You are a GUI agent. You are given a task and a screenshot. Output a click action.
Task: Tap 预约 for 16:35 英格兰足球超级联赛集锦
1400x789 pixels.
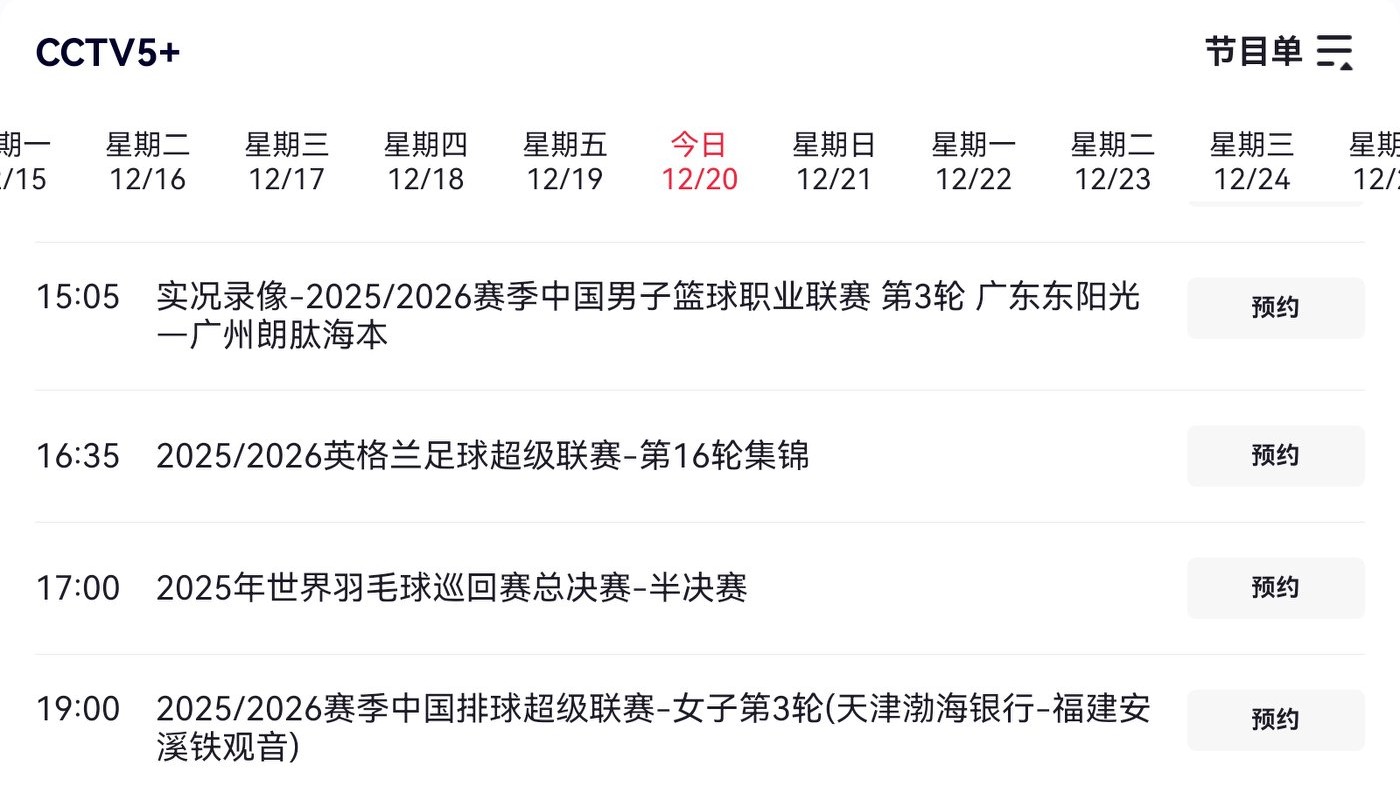pos(1275,456)
